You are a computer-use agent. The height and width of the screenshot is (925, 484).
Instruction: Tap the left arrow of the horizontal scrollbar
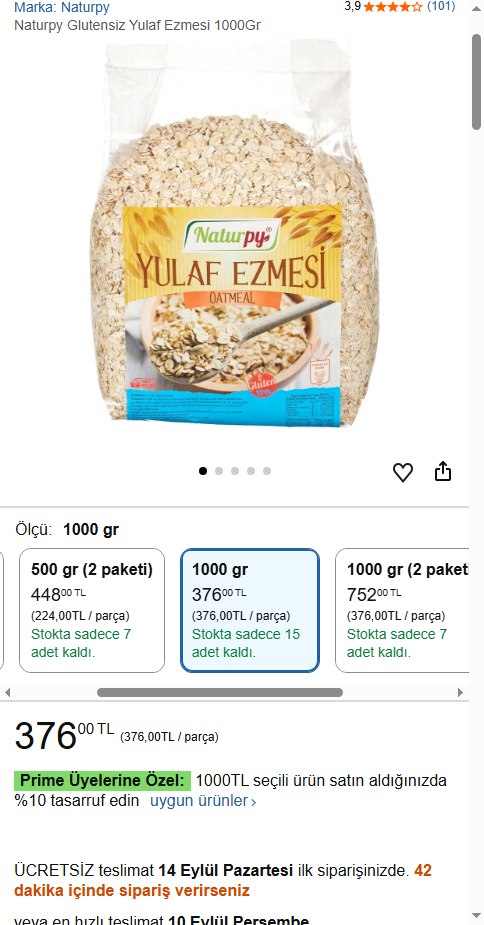pos(7,693)
